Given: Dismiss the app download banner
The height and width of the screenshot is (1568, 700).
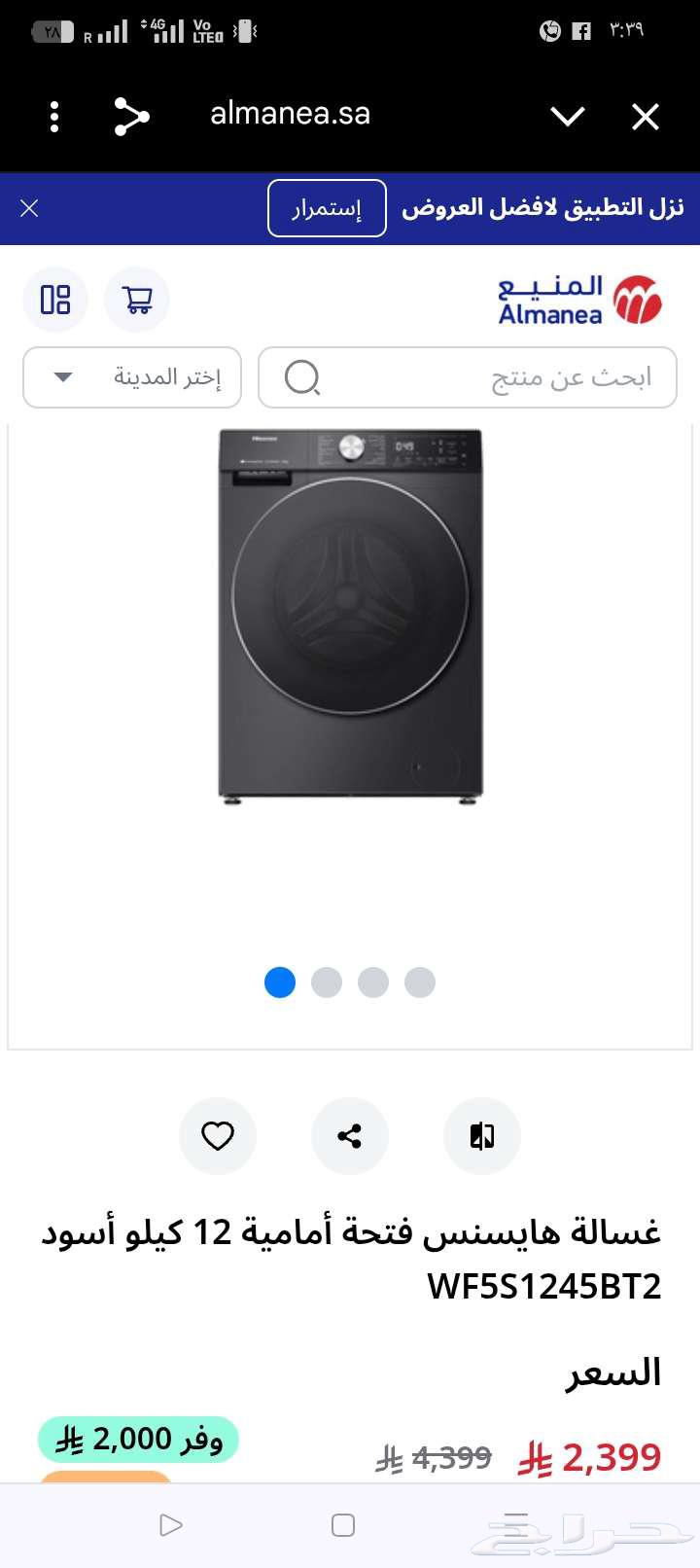Looking at the screenshot, I should click(29, 208).
